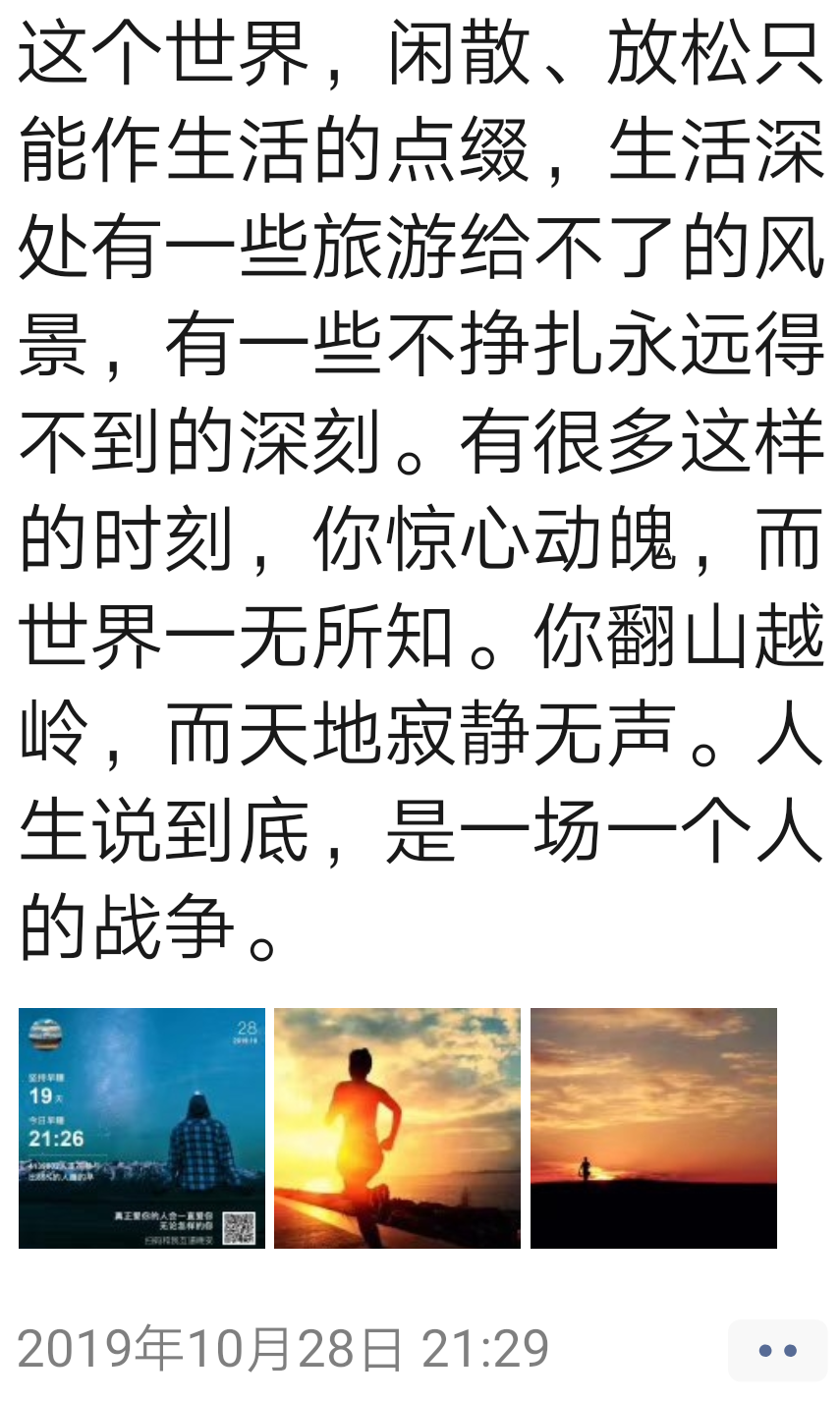Open the distant figure sunset photo

click(653, 1128)
